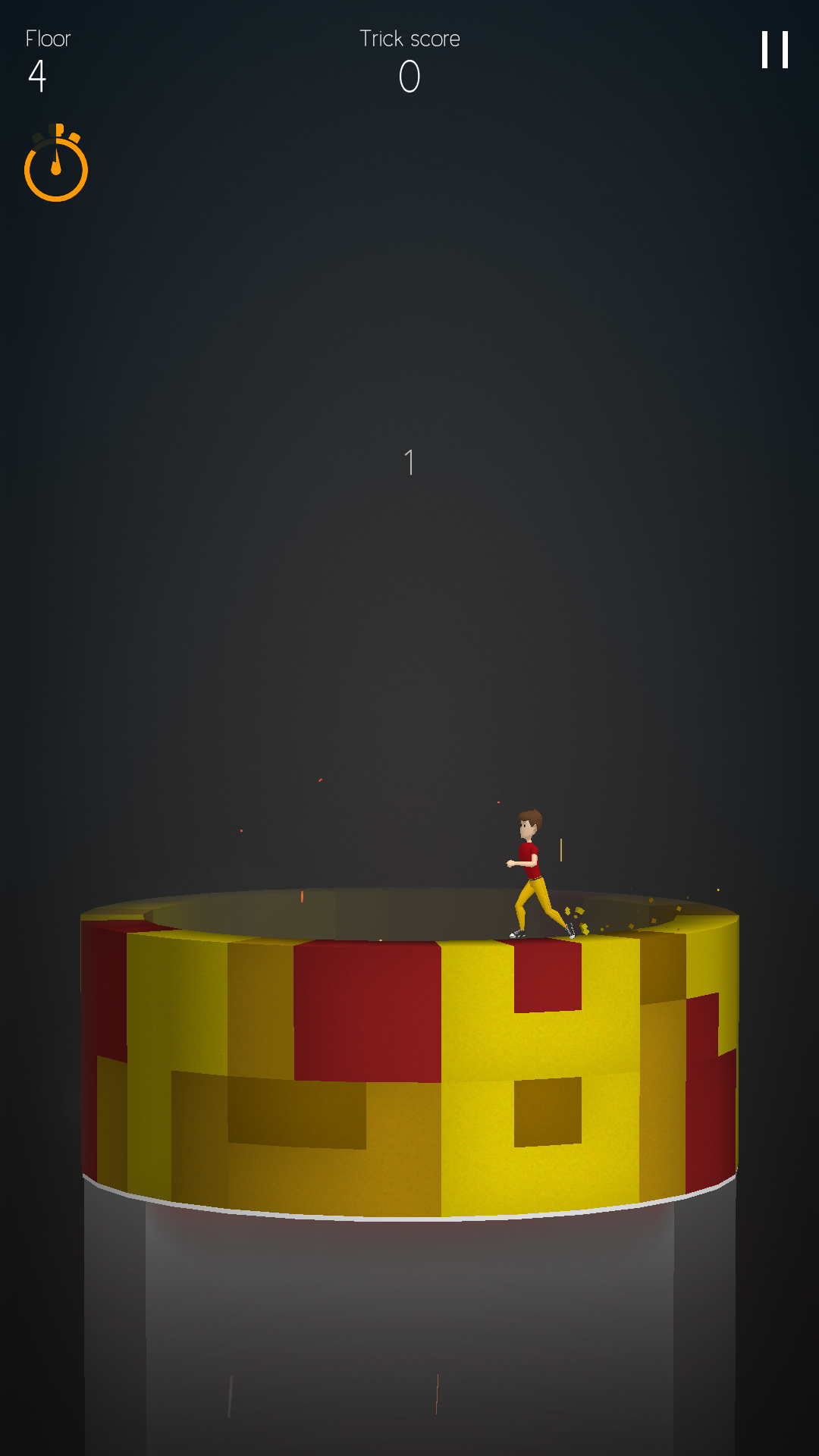Viewport: 819px width, 1456px height.
Task: Pause the game
Action: pos(775,50)
